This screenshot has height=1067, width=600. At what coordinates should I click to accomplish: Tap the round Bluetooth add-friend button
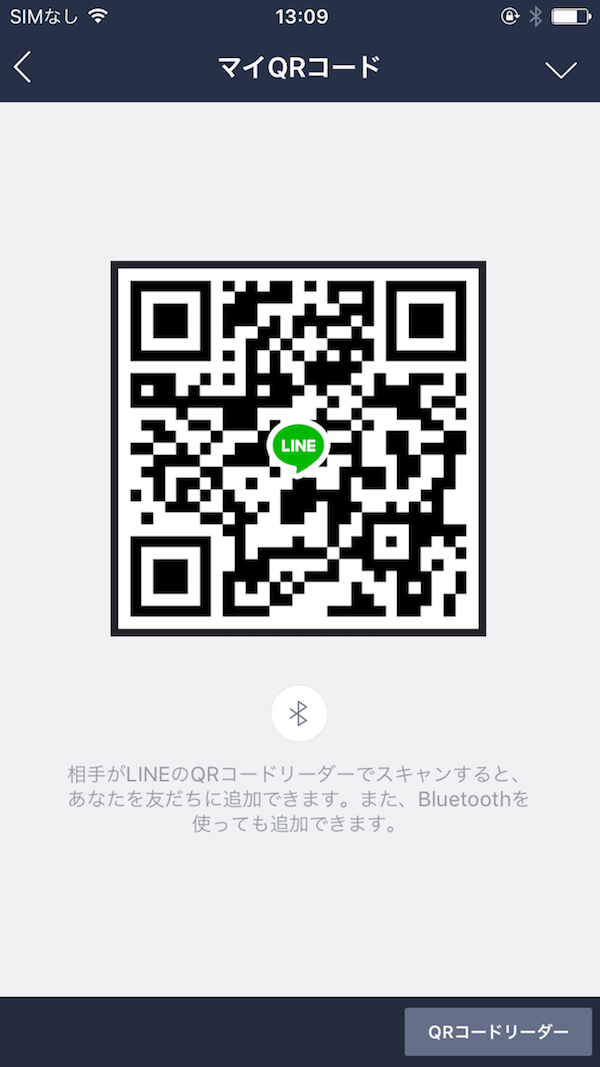[298, 713]
